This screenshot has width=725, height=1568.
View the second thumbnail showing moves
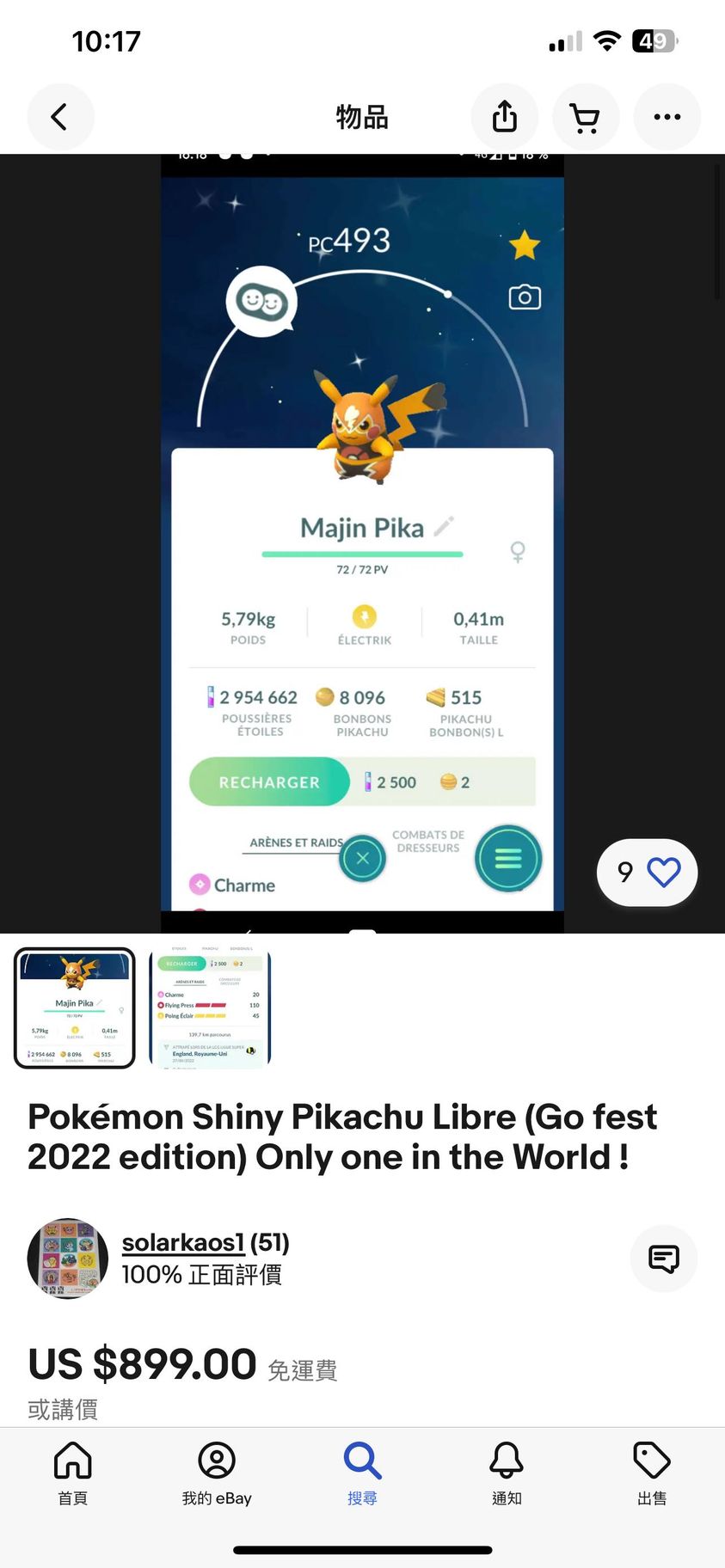point(210,1008)
